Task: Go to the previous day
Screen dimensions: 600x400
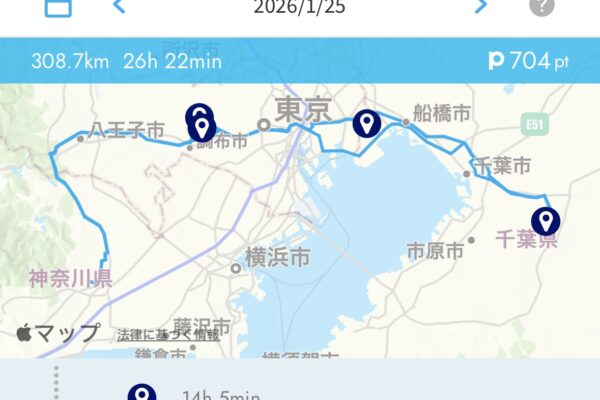Action: coord(120,7)
